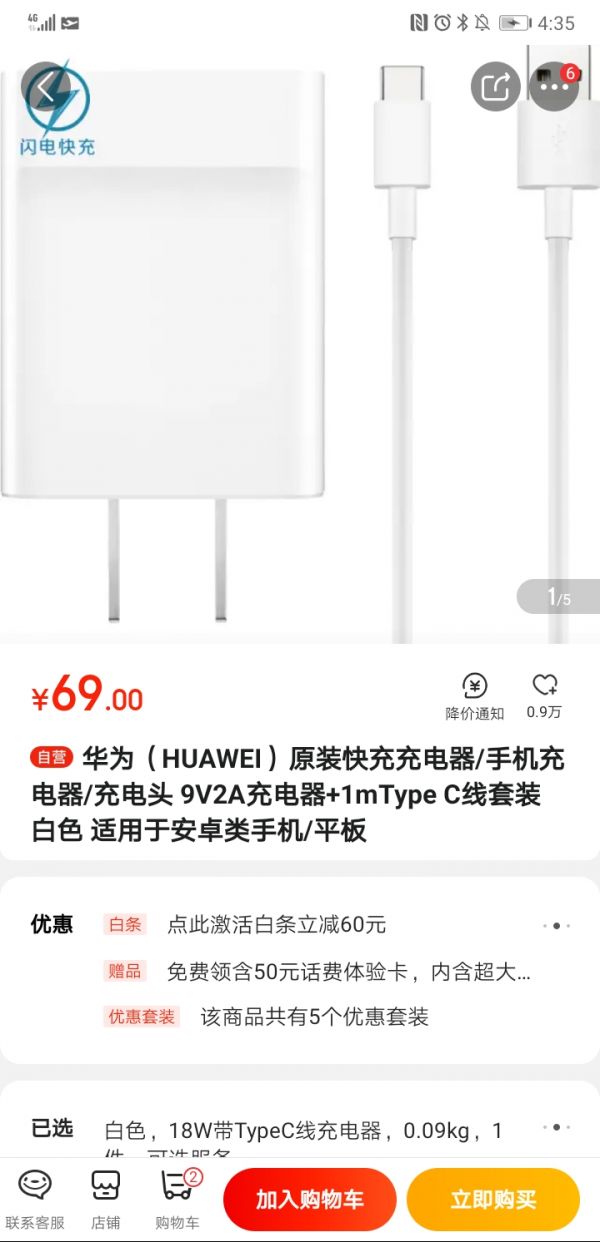Contact customer service via 联系客服

click(x=35, y=1198)
